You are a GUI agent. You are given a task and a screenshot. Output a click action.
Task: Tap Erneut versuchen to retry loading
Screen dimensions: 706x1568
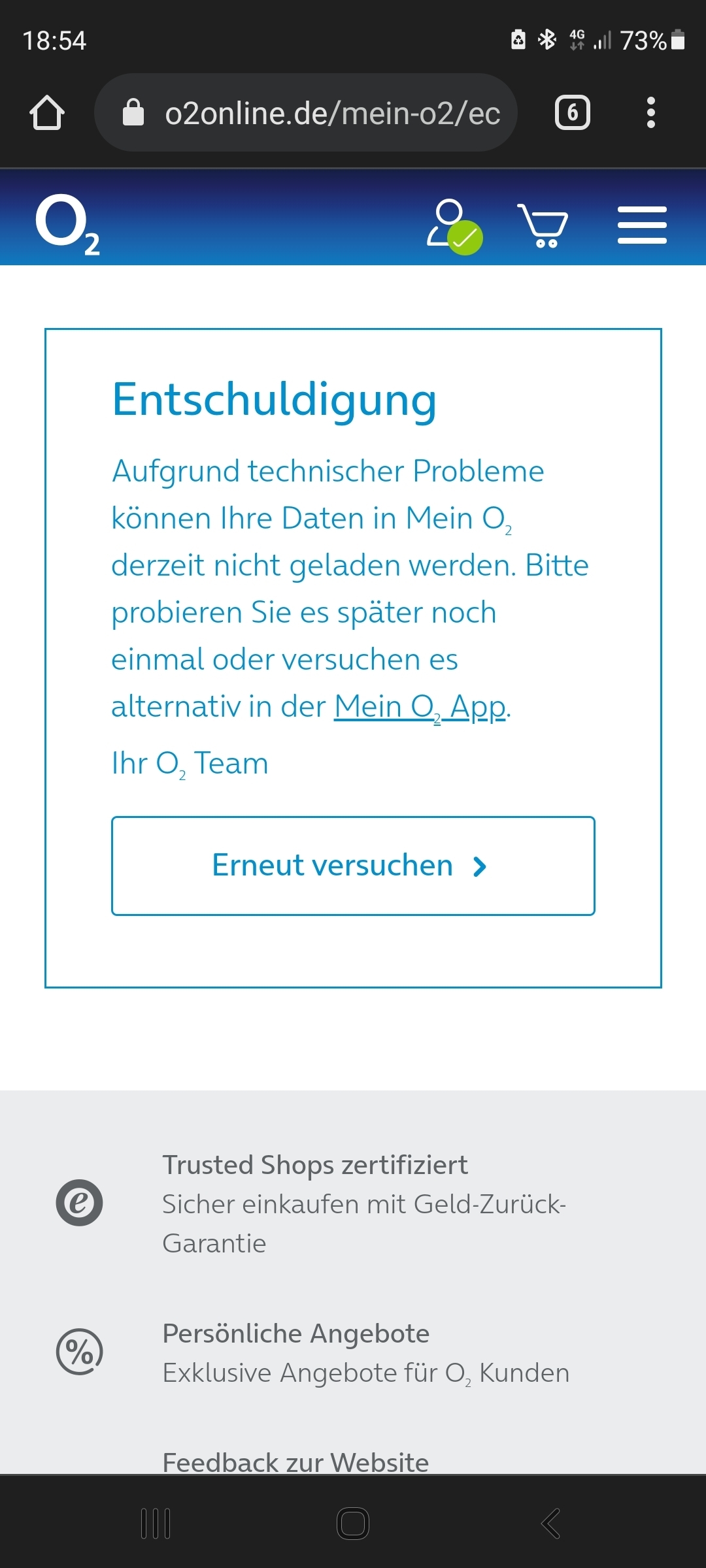(x=353, y=866)
